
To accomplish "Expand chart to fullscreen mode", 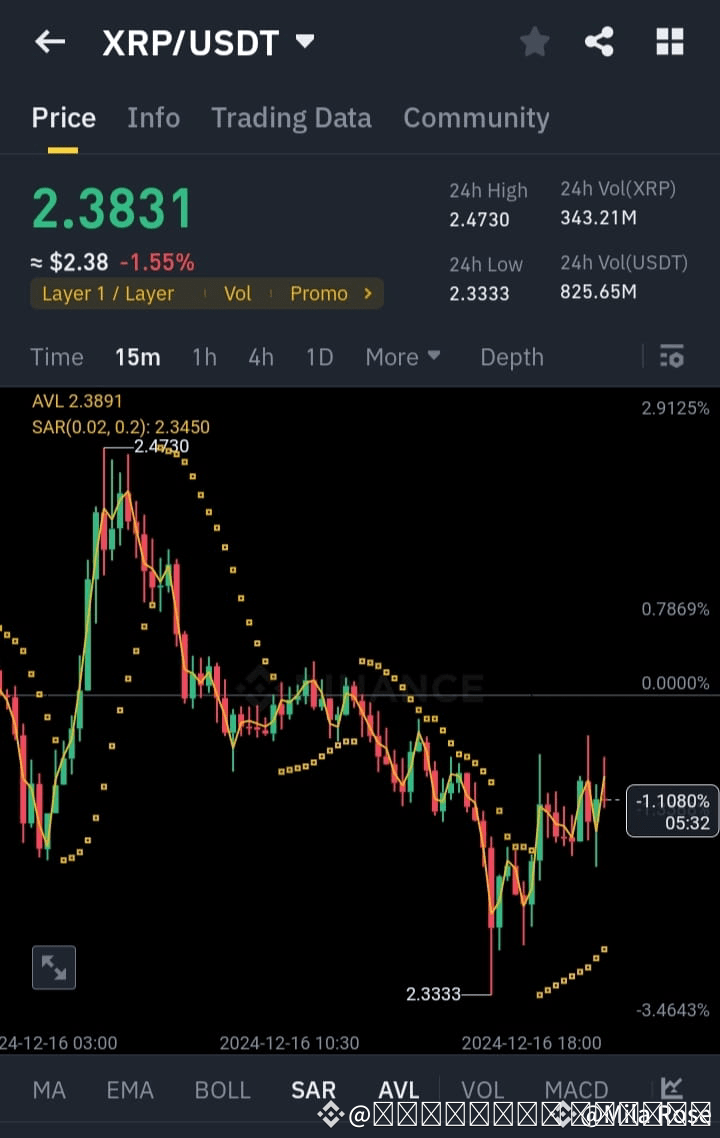I will click(53, 967).
